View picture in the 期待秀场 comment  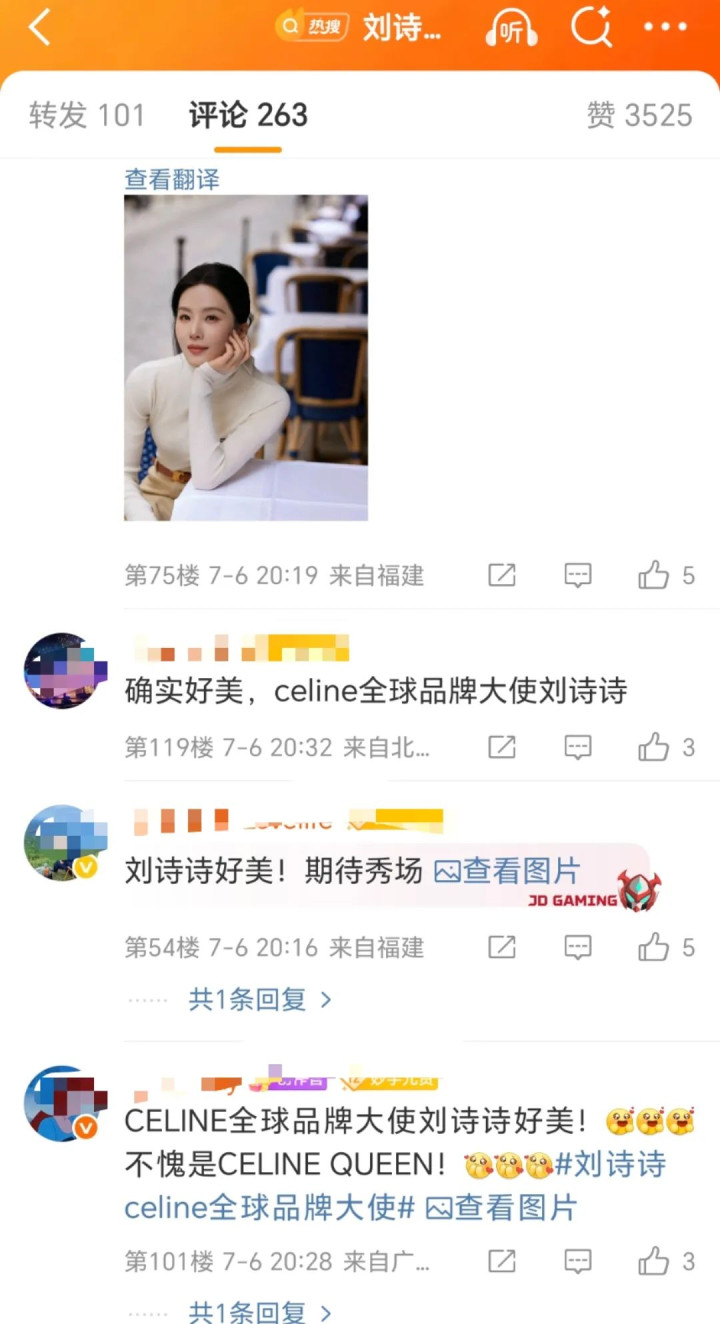point(508,871)
